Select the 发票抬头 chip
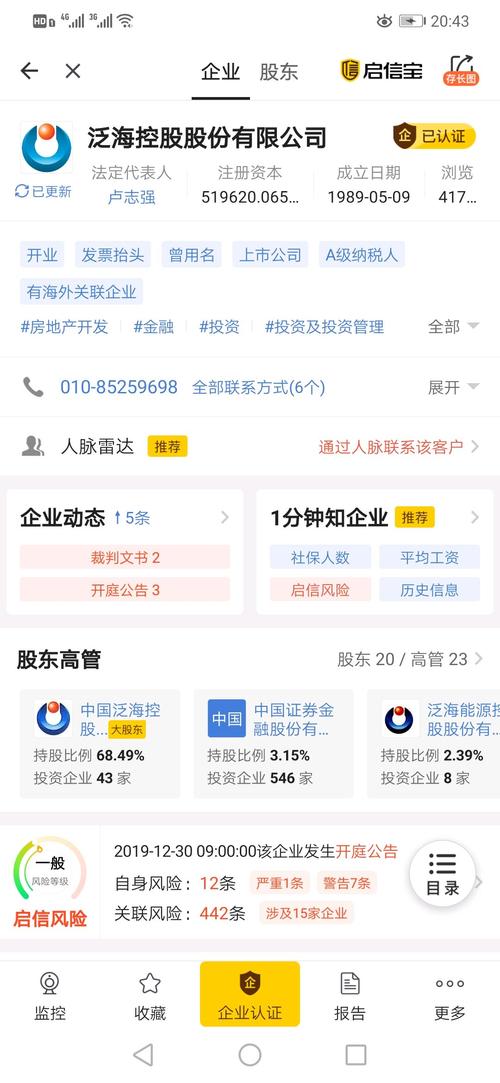The image size is (500, 1083). (x=113, y=255)
